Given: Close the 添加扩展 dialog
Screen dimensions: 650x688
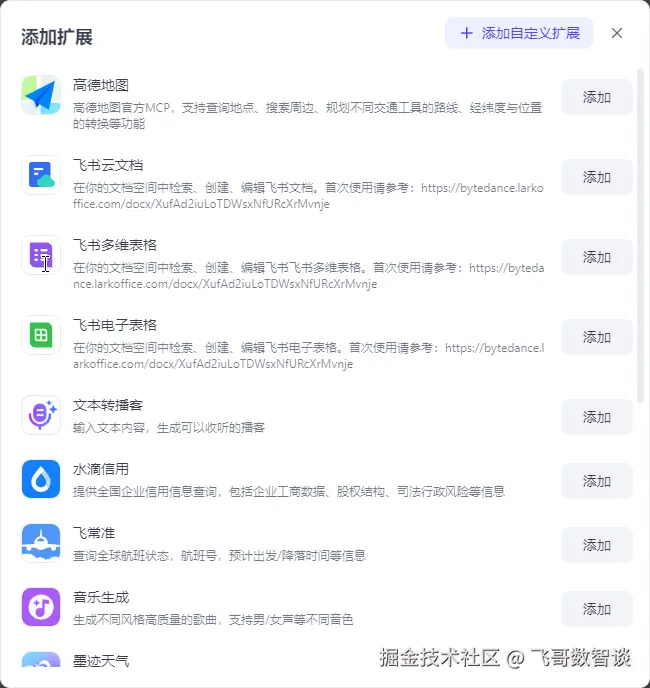Looking at the screenshot, I should [617, 33].
